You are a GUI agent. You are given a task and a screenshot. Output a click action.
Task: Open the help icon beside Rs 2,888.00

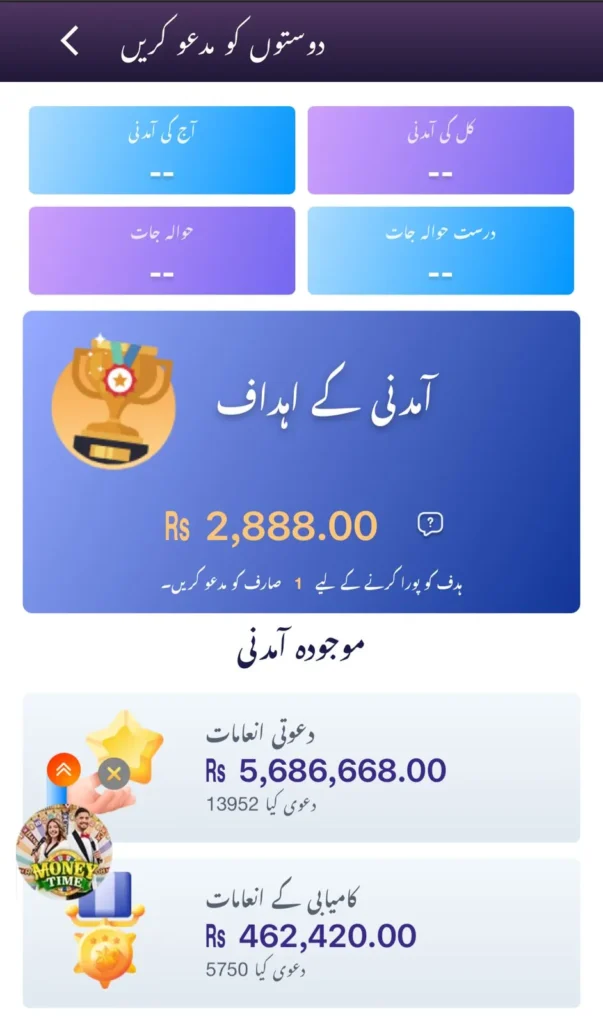tap(430, 524)
